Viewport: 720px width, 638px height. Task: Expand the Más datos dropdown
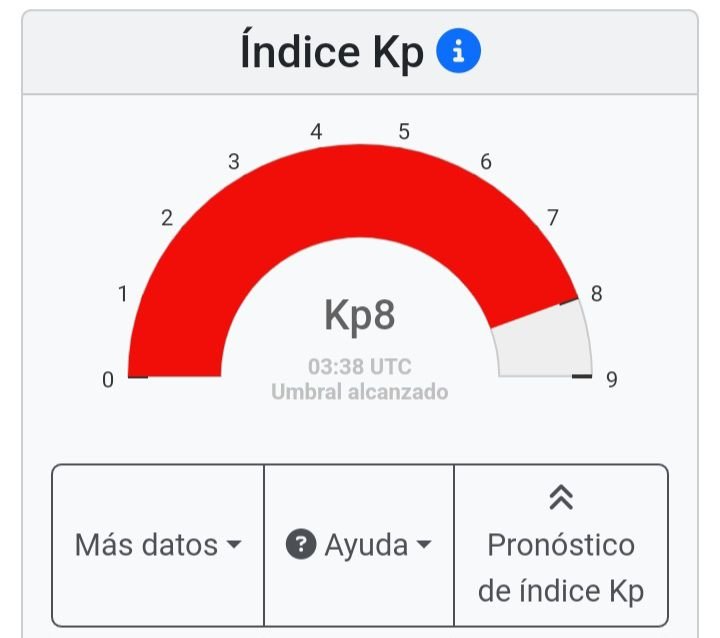(x=158, y=545)
